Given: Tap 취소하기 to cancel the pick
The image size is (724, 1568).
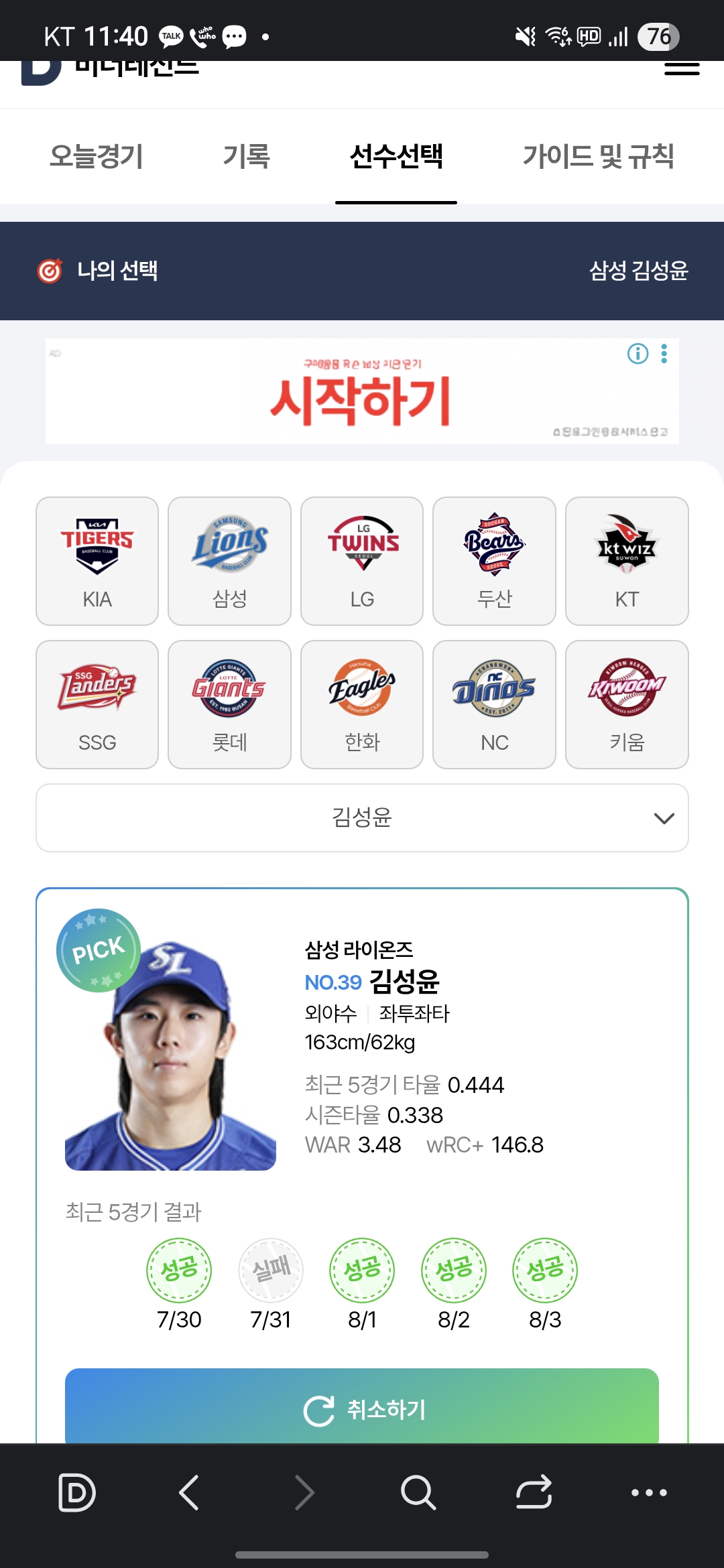Looking at the screenshot, I should [362, 1406].
